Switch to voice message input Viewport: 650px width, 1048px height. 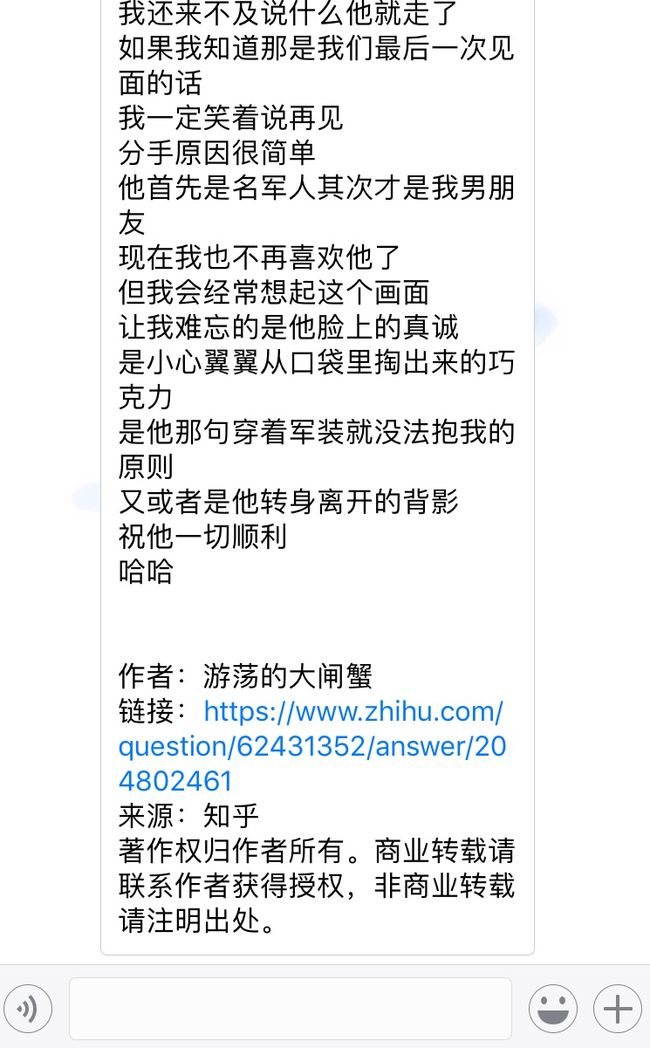pos(27,1009)
